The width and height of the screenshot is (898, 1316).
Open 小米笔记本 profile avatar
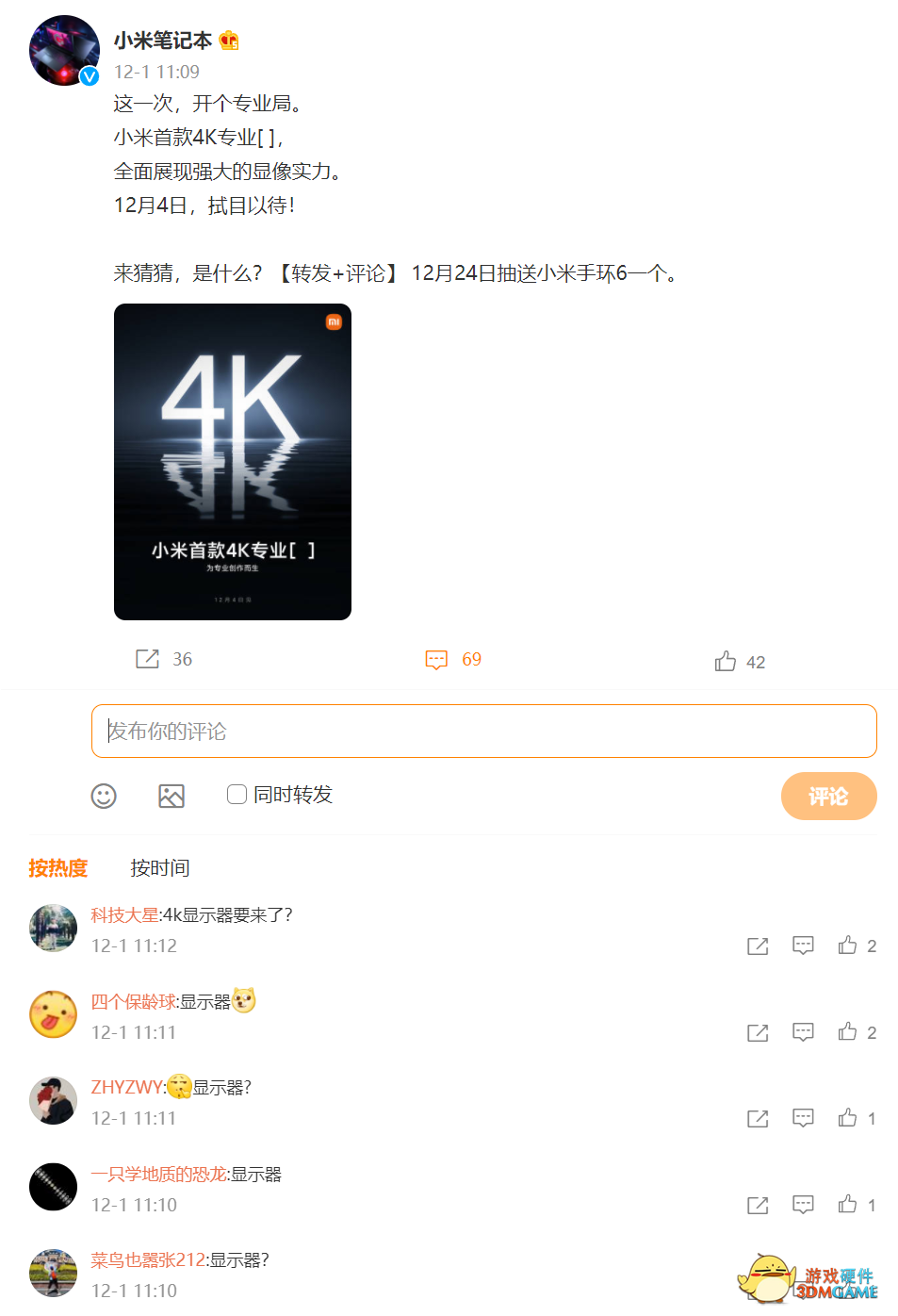click(64, 51)
